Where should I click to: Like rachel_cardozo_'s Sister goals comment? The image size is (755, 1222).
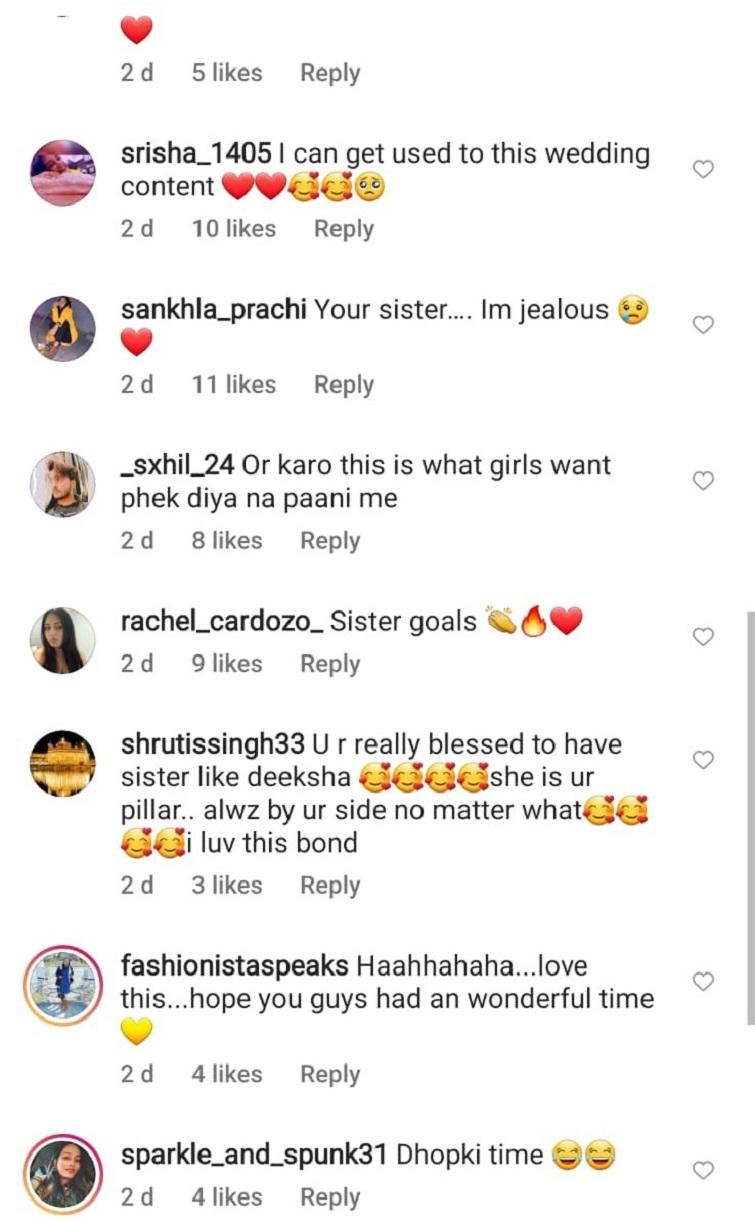point(703,636)
